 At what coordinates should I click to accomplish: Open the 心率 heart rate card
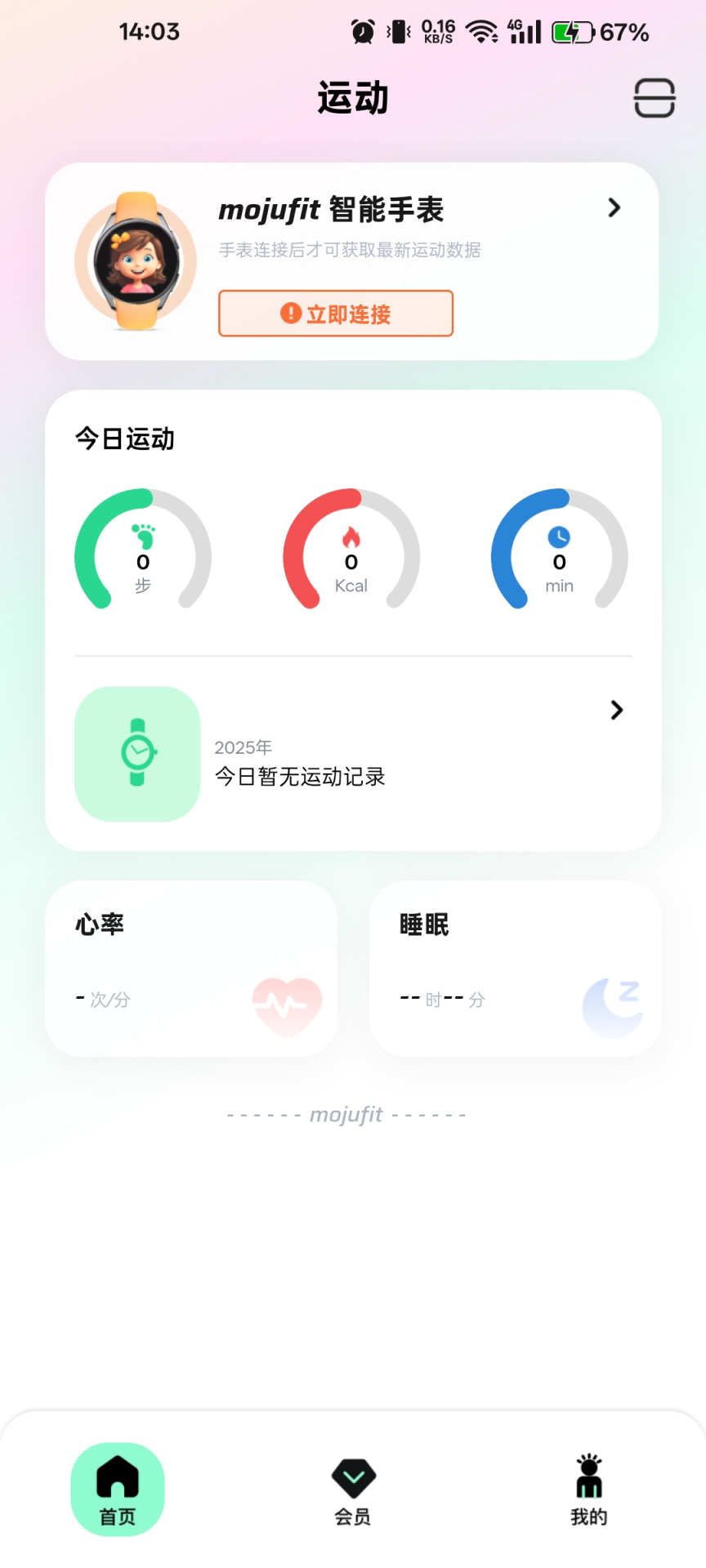point(190,968)
